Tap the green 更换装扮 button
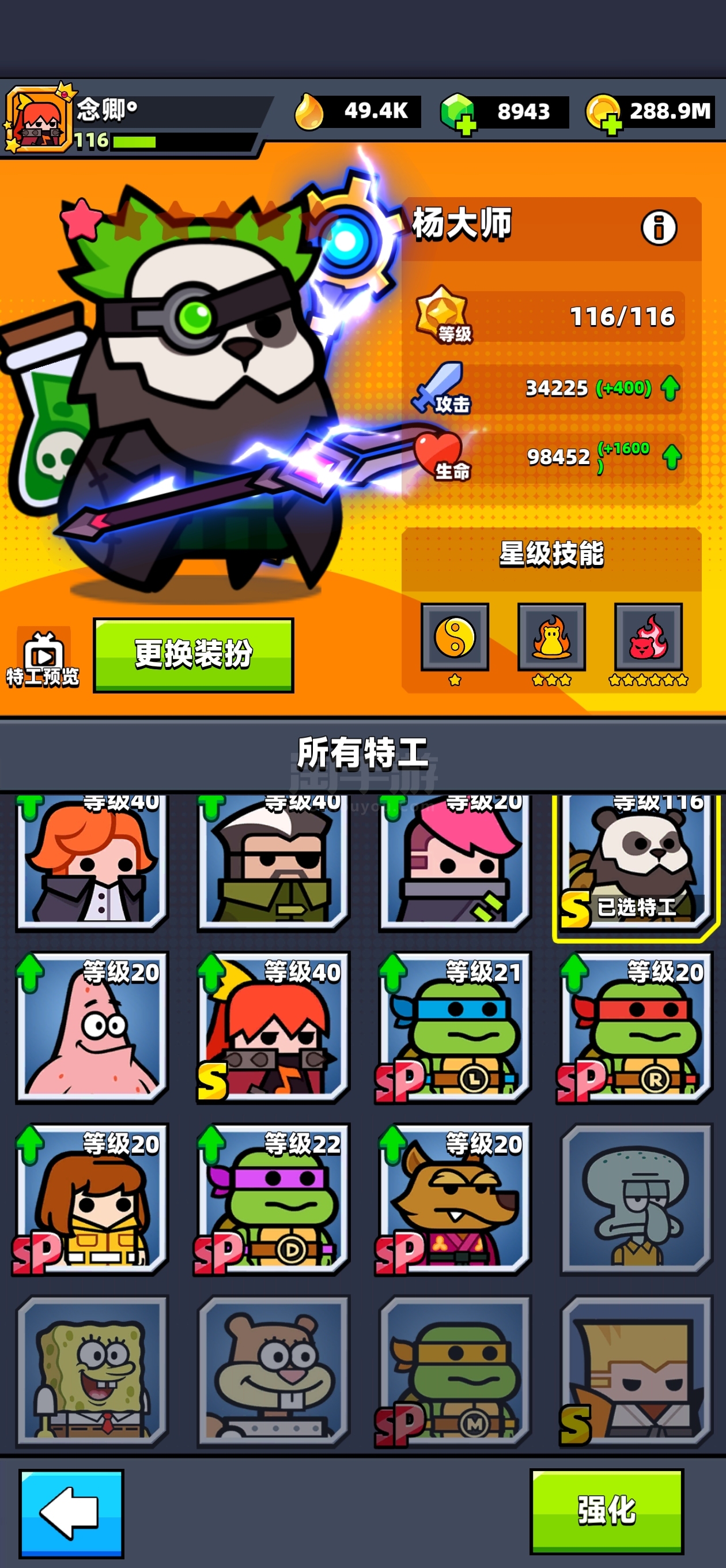 click(194, 655)
